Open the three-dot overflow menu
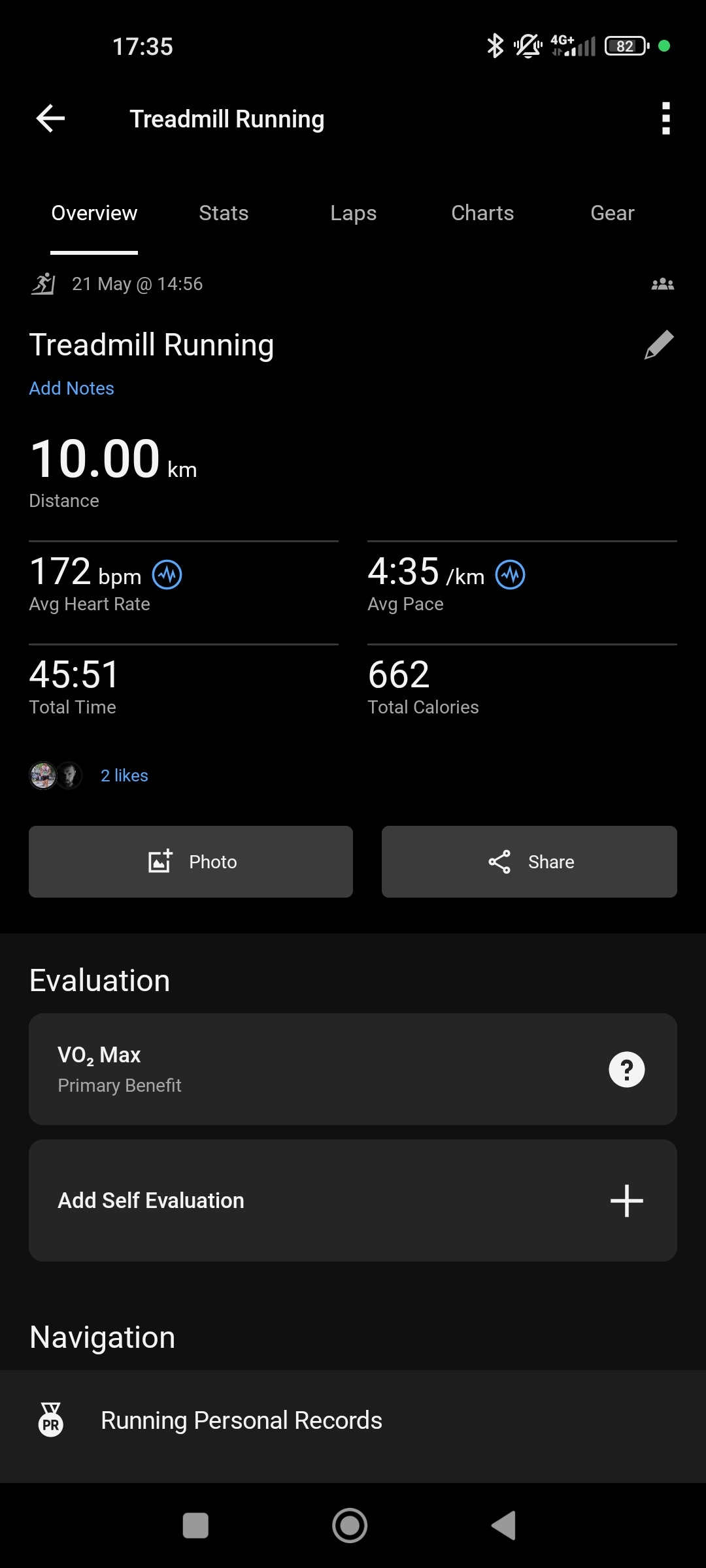 665,118
